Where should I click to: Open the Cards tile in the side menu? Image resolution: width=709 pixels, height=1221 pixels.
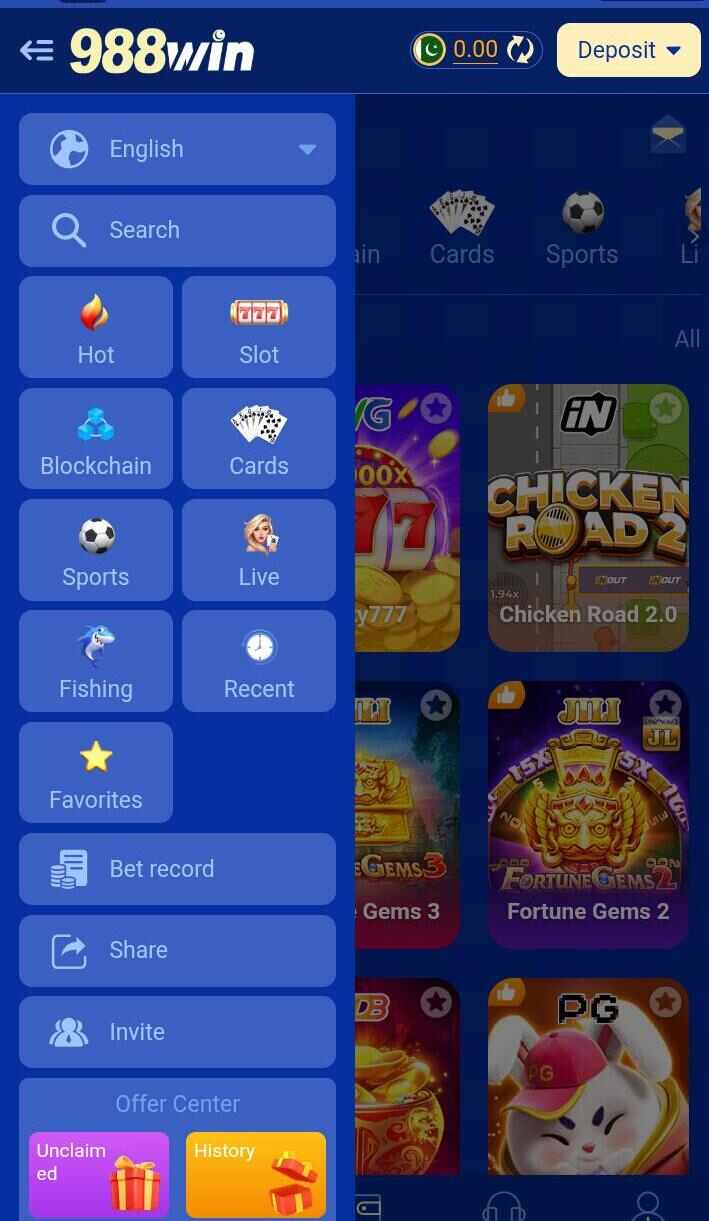(x=259, y=438)
